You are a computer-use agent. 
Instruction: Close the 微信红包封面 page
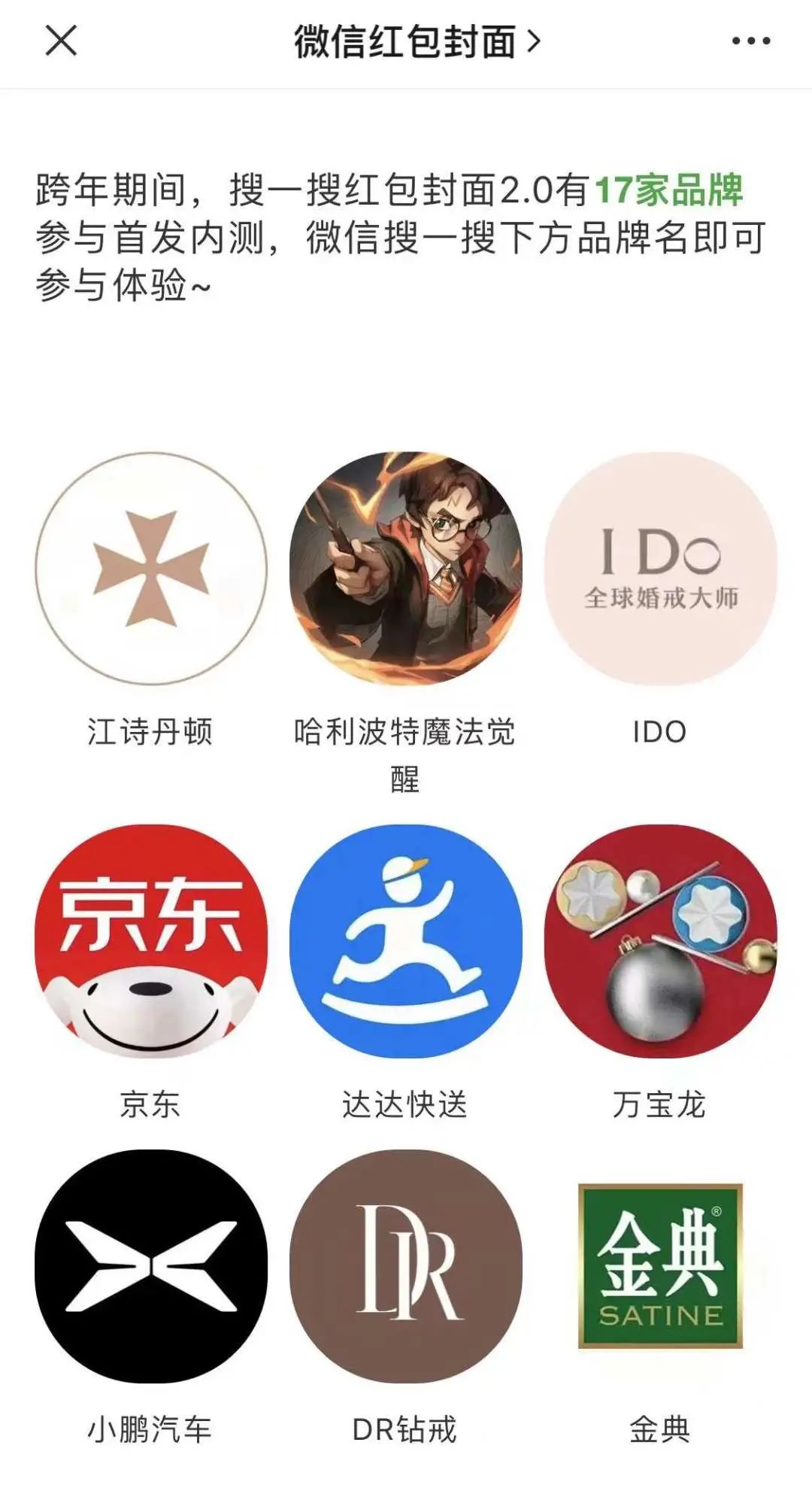point(61,41)
